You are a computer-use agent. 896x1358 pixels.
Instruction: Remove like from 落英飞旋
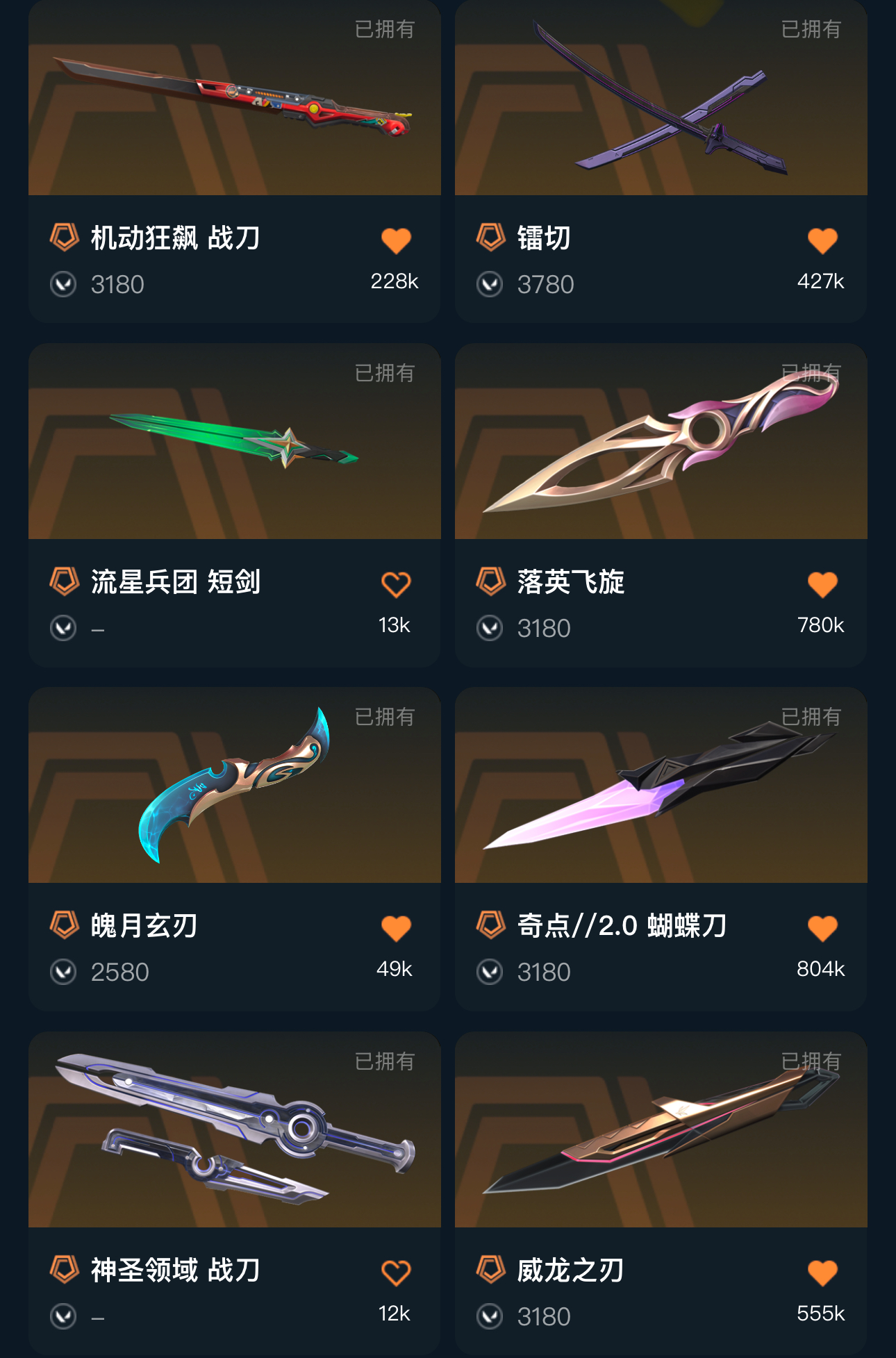pos(822,584)
